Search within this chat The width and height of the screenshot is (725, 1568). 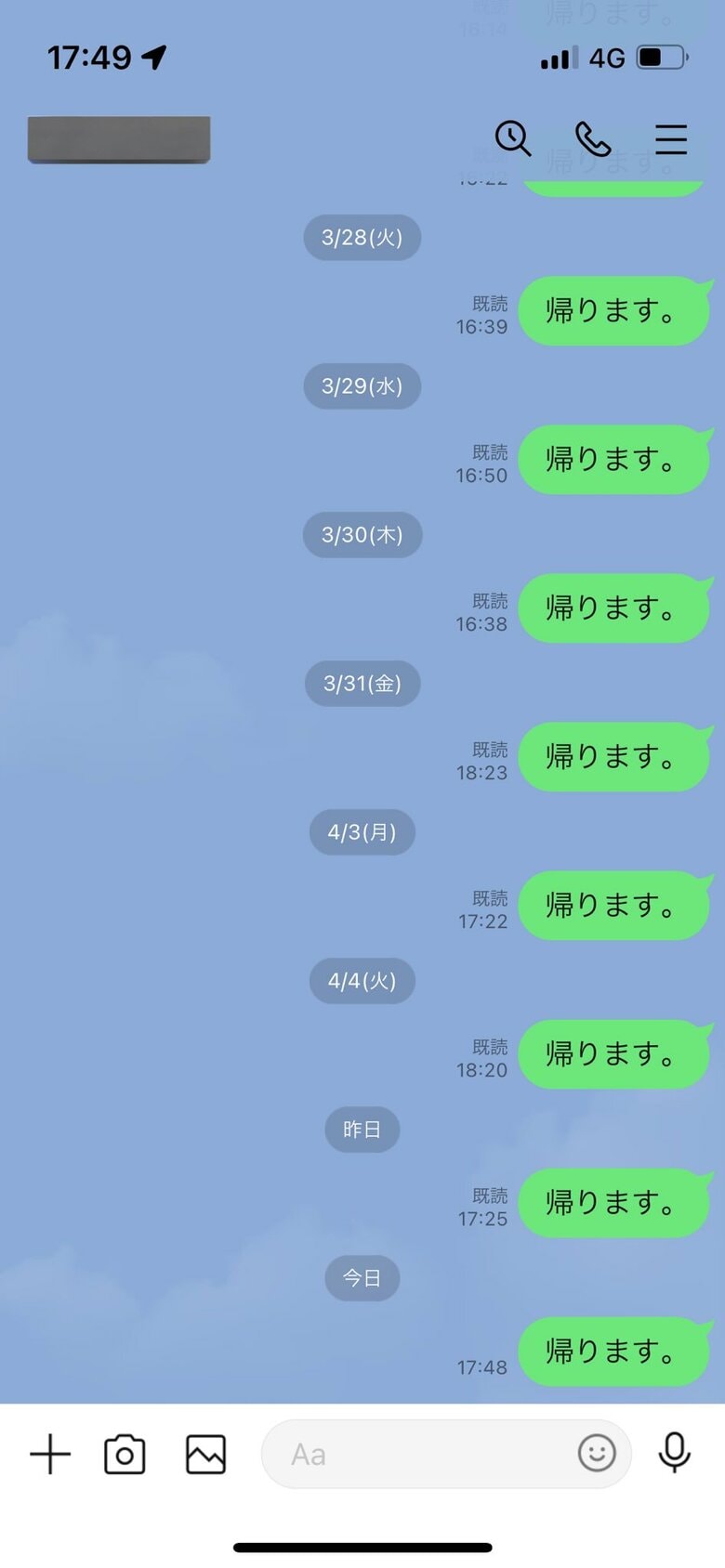[x=512, y=138]
